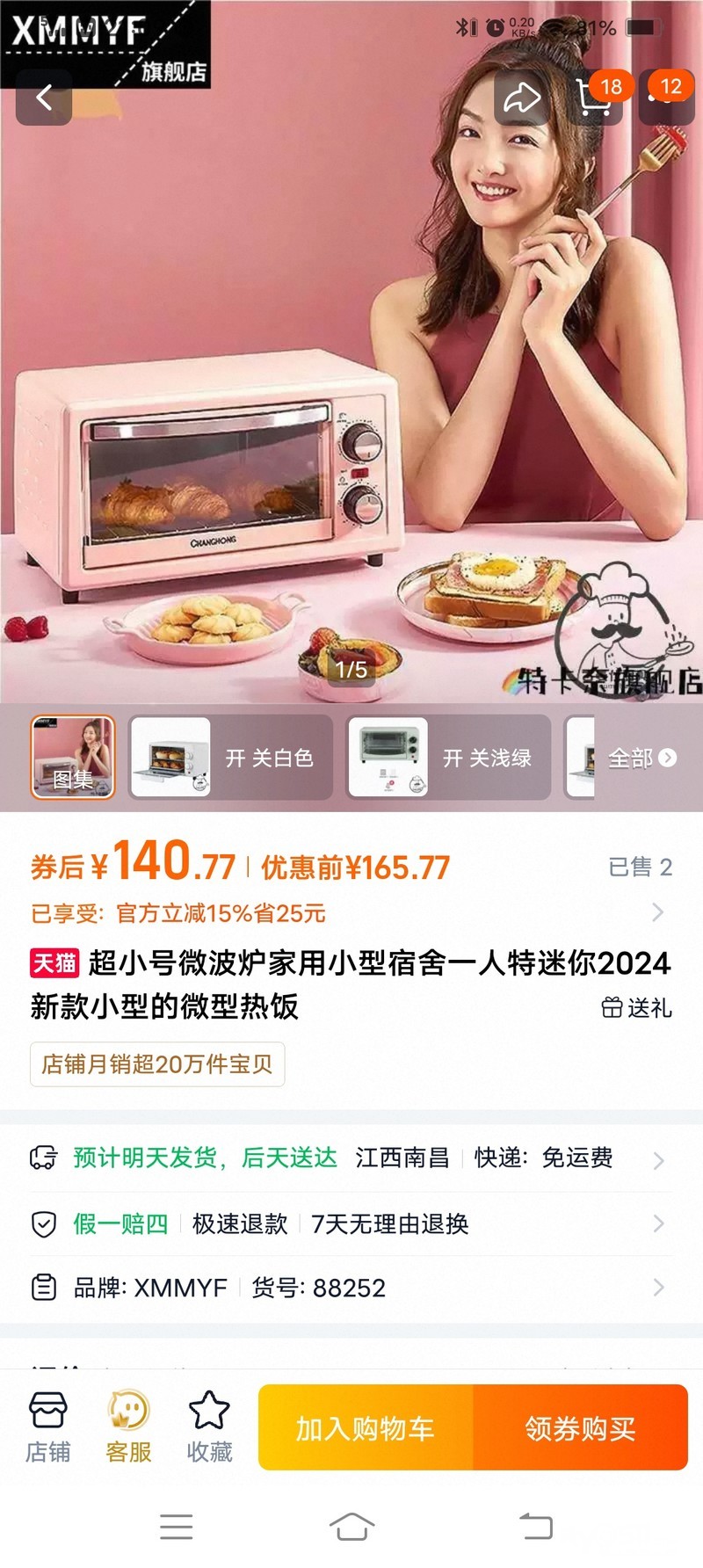Screen dimensions: 703x1568
Task: Go back using the top-left arrow
Action: (x=44, y=97)
